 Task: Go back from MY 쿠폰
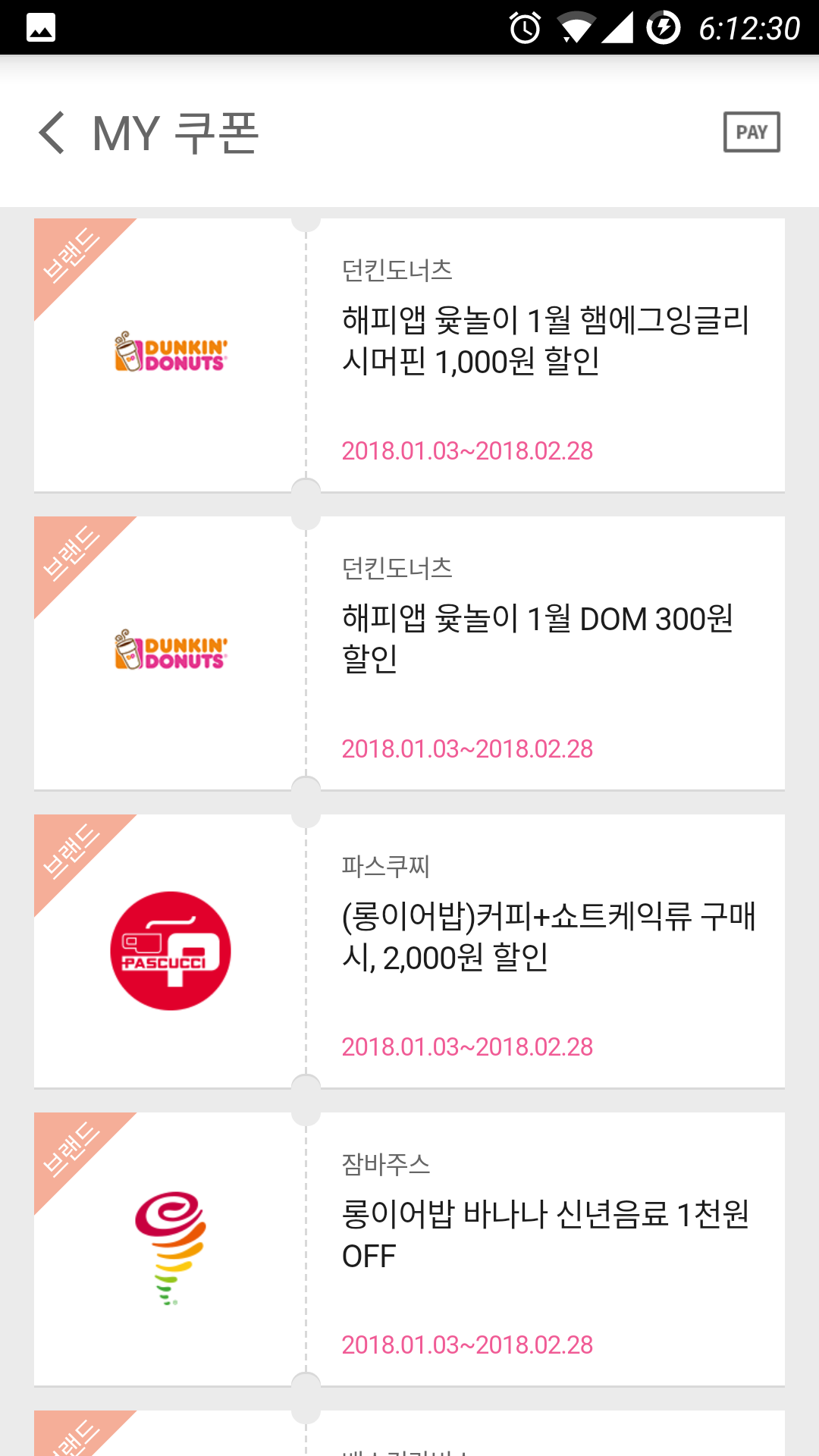point(52,133)
